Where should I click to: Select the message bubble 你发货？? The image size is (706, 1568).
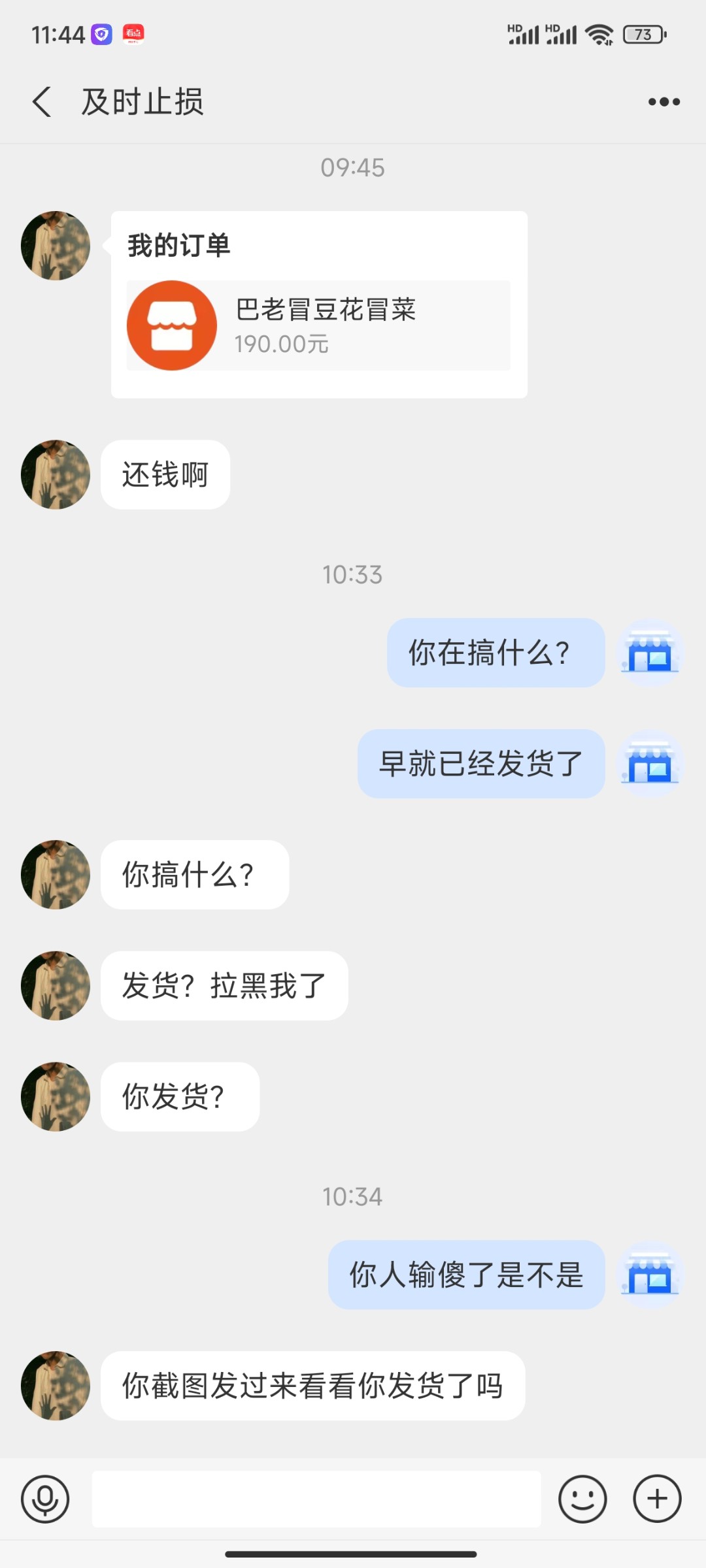(x=180, y=1097)
